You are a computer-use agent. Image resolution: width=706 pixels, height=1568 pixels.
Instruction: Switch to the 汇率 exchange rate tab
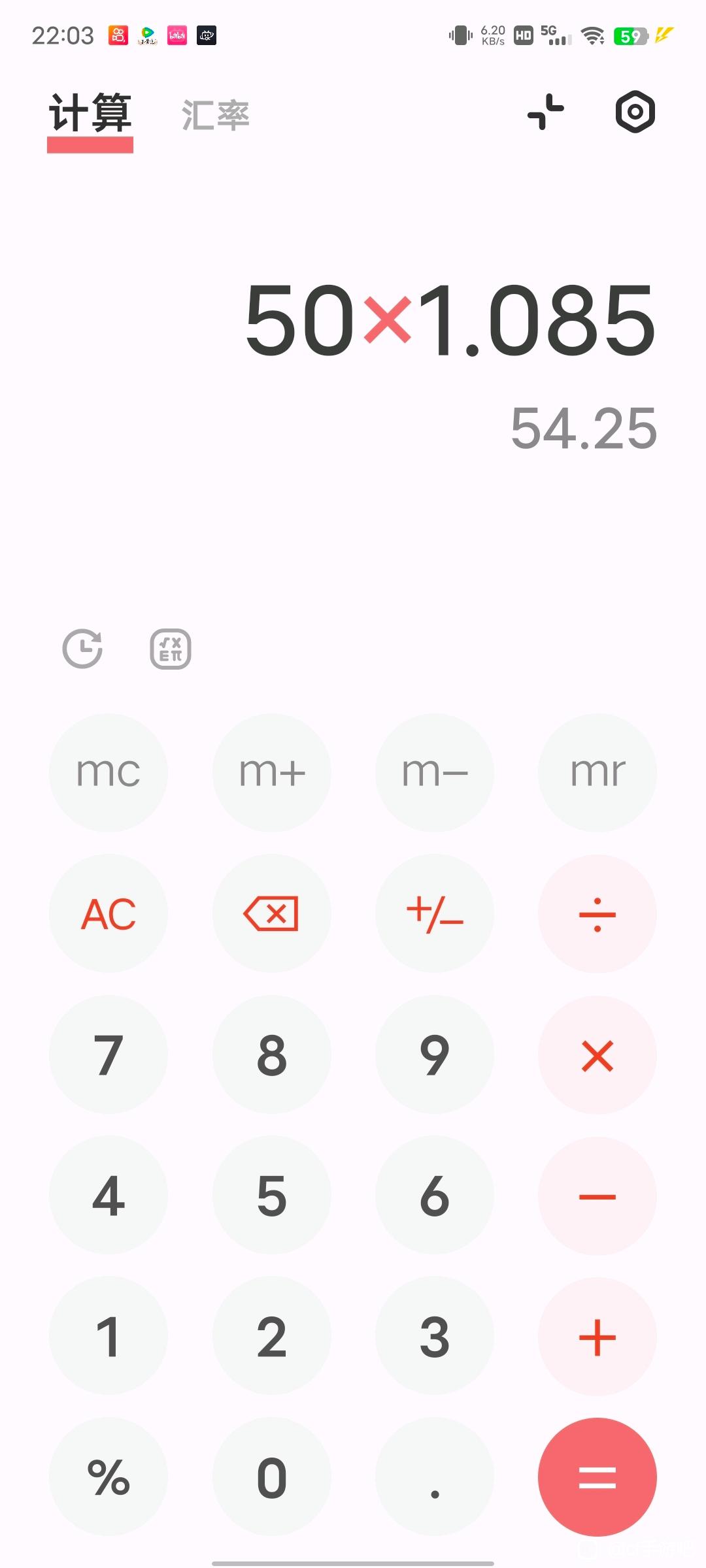coord(216,115)
